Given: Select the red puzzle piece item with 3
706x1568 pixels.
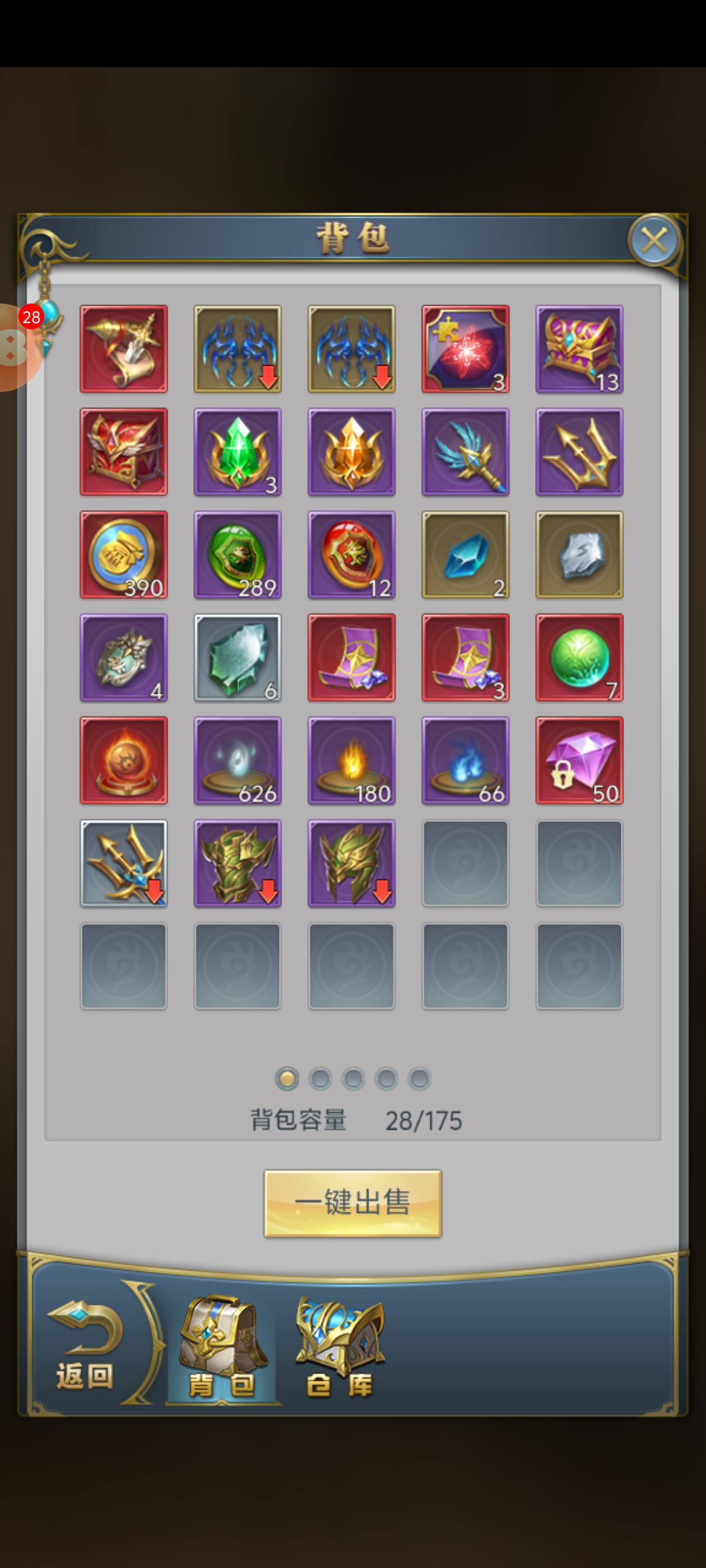Looking at the screenshot, I should pos(466,349).
